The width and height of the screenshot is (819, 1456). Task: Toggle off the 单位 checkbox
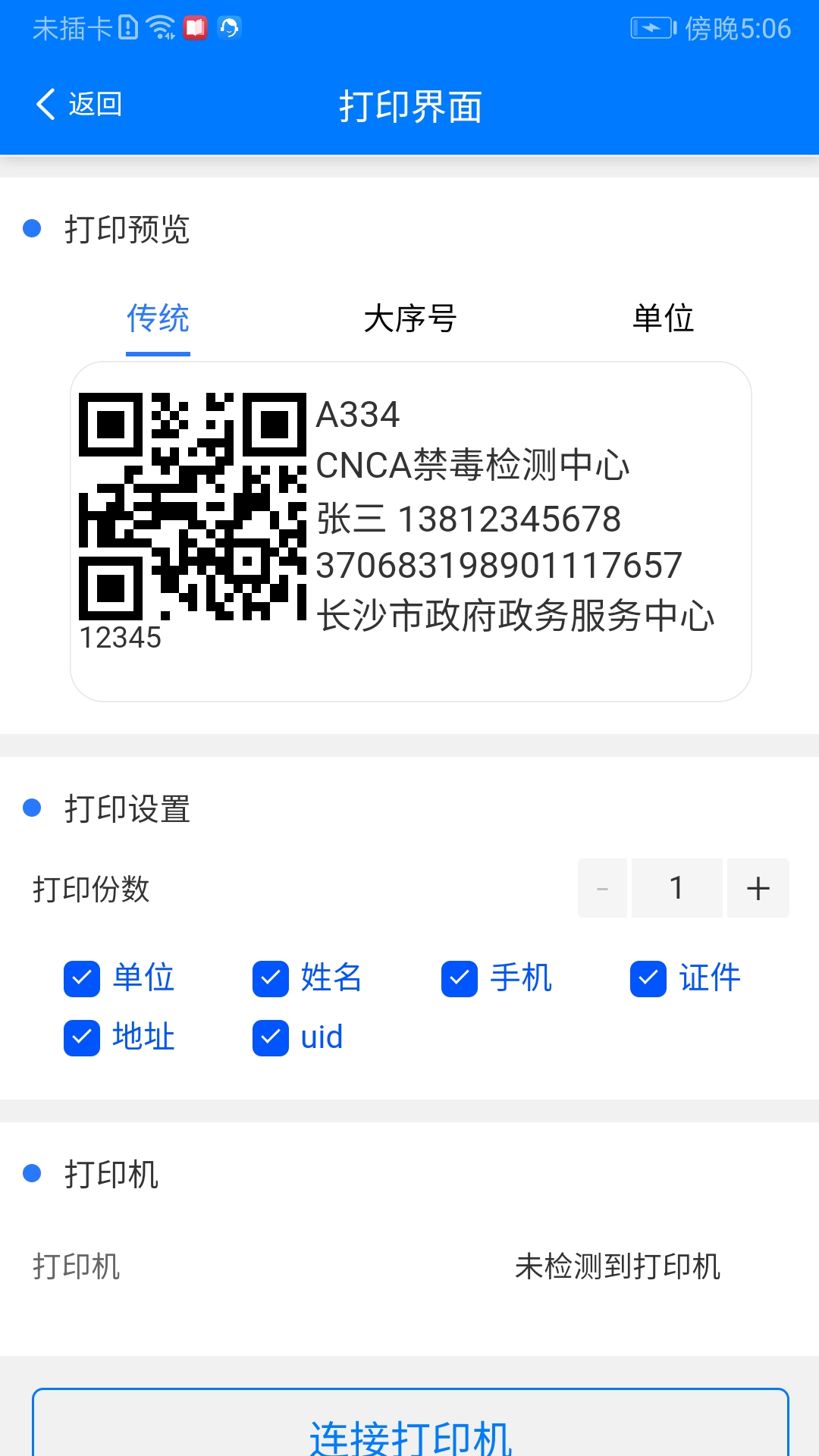[x=80, y=978]
